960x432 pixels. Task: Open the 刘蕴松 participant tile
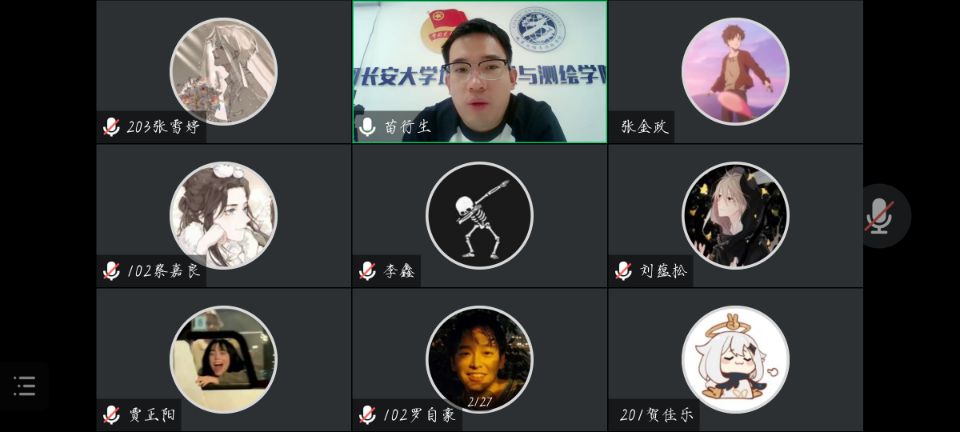[735, 216]
